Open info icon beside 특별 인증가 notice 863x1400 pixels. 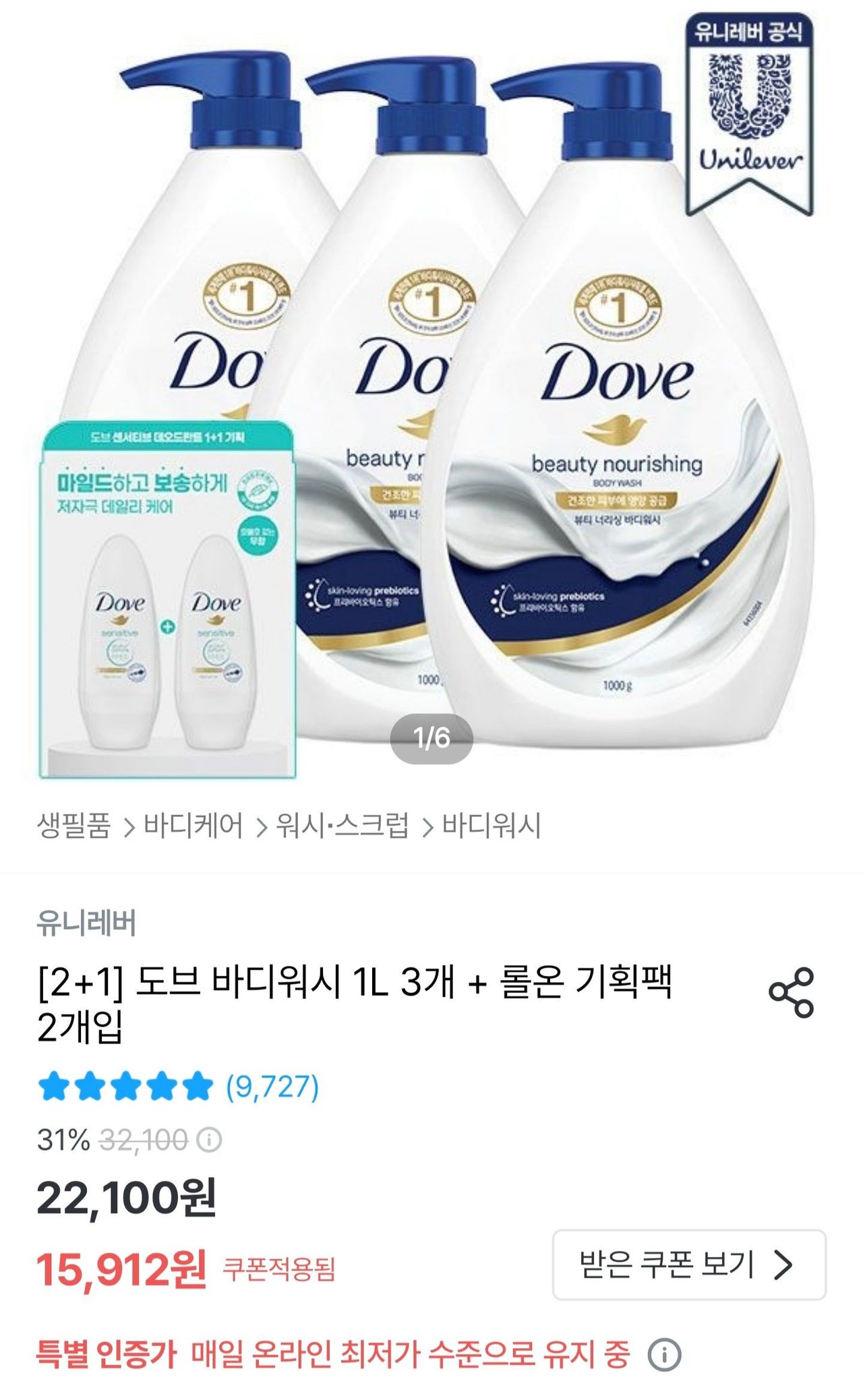[664, 1354]
